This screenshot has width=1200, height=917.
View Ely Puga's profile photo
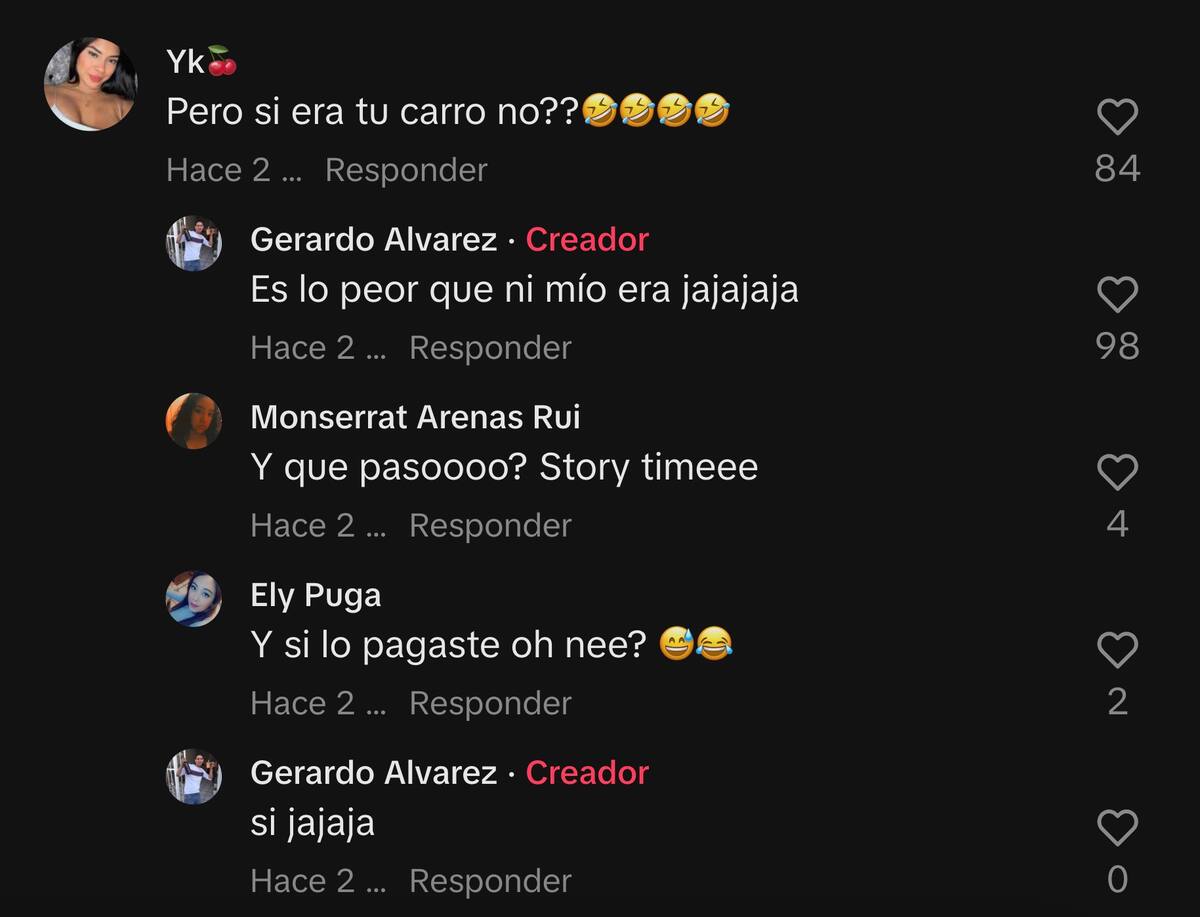(193, 599)
